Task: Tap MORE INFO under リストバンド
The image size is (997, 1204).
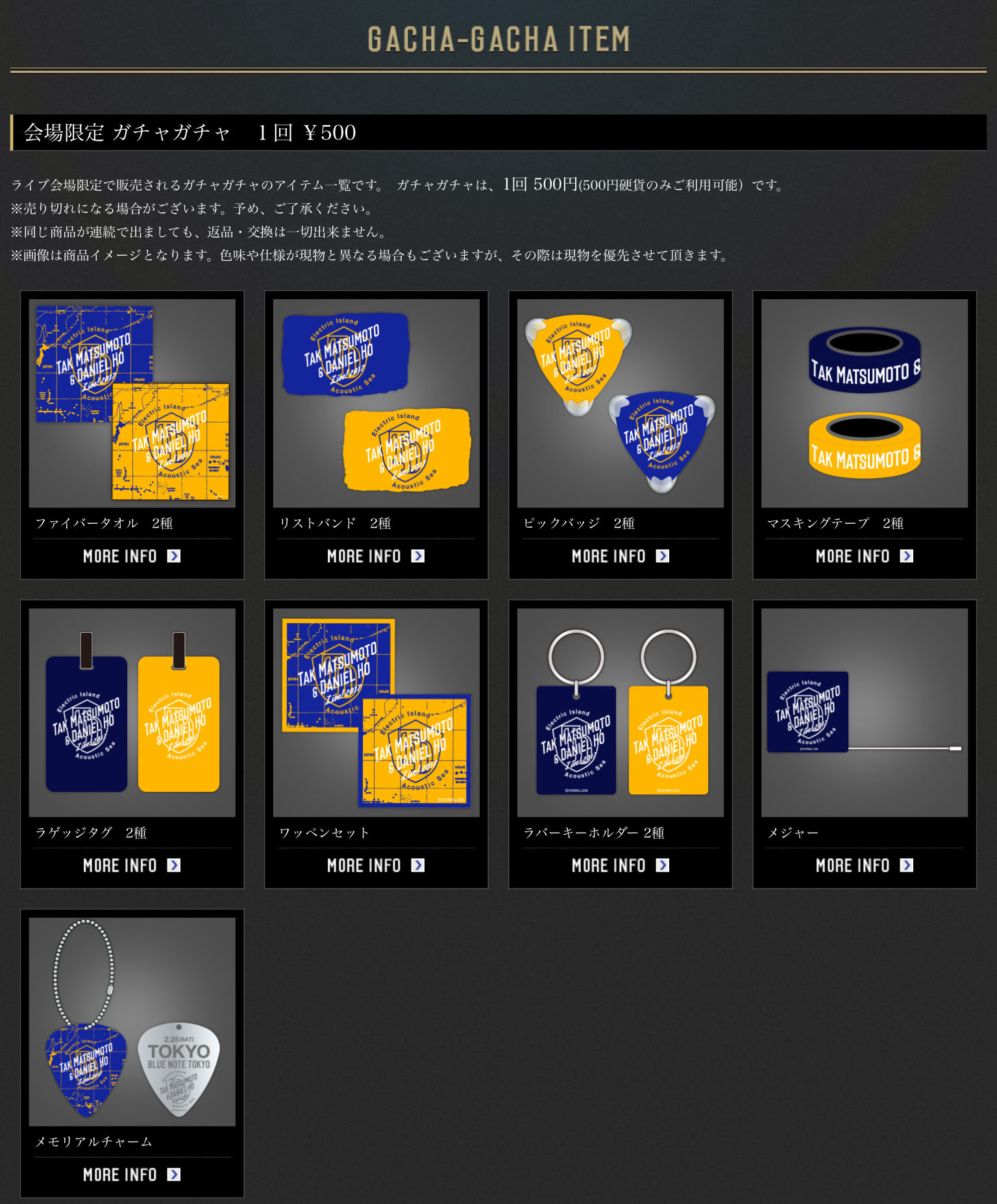Action: [x=376, y=556]
